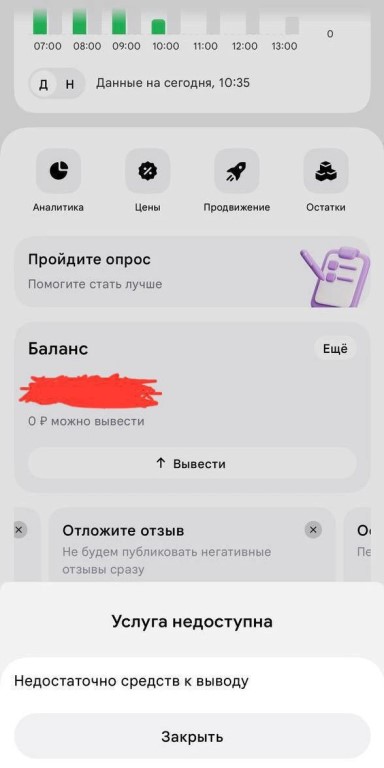
Task: Tap the Вывести withdraw button
Action: coord(192,463)
